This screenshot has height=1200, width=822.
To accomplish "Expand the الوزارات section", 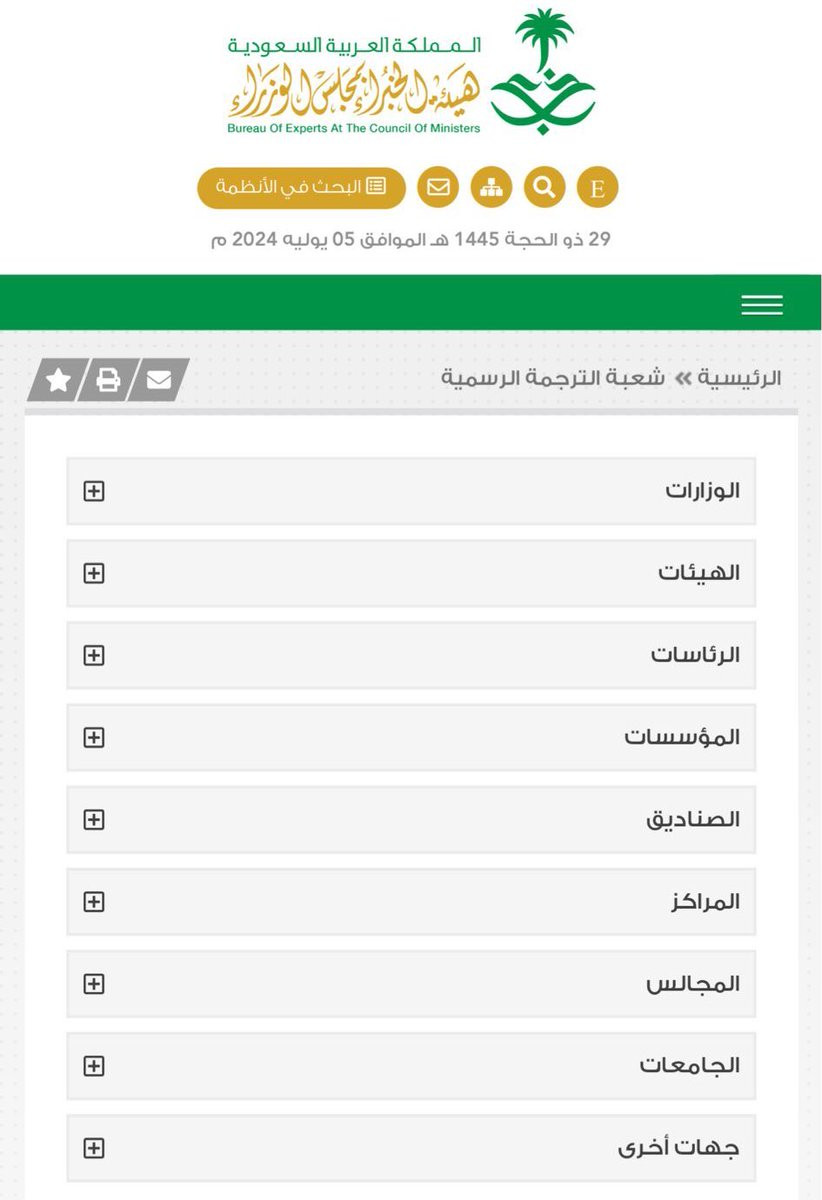I will coord(411,491).
